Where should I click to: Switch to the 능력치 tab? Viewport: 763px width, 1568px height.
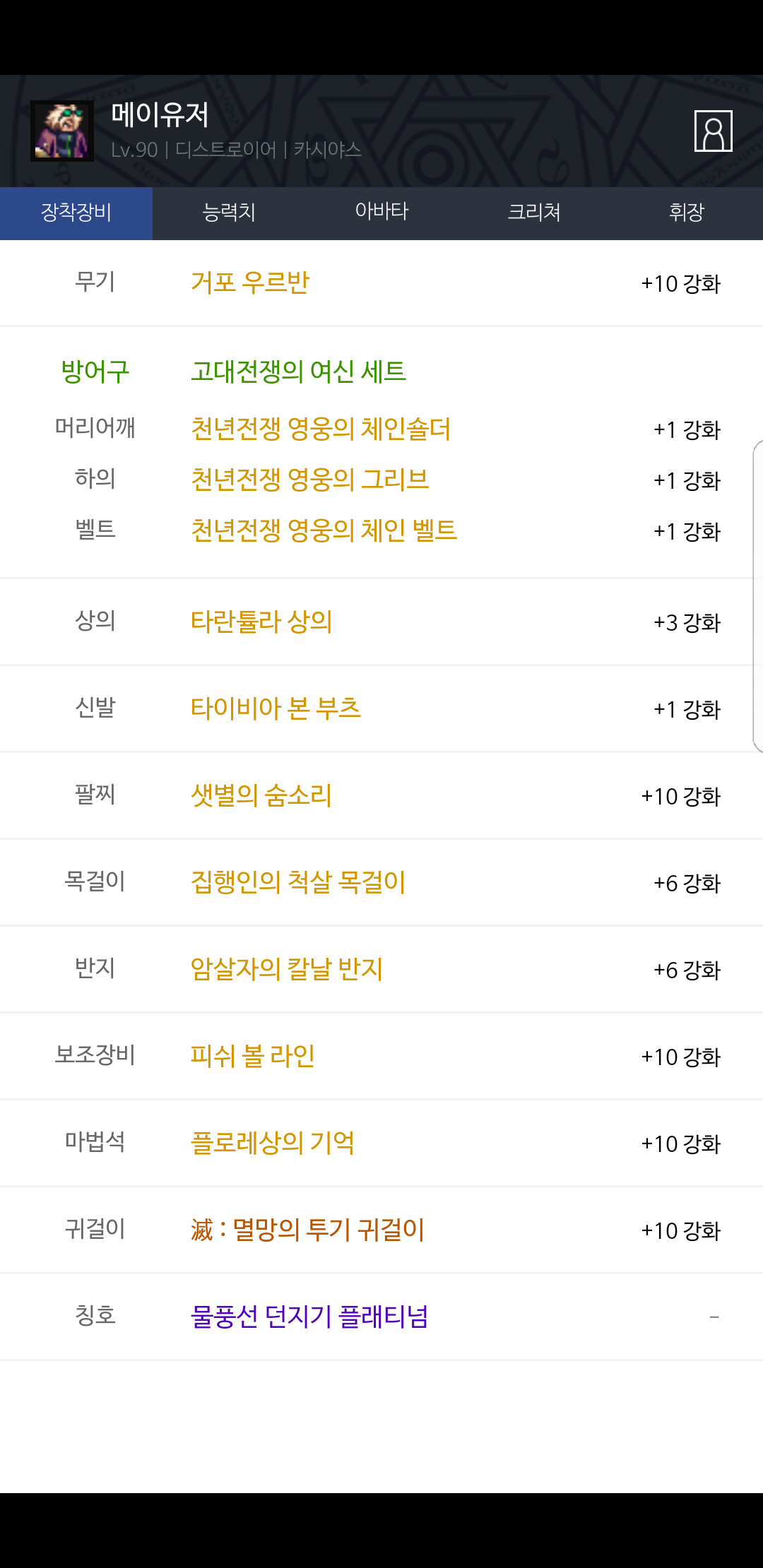229,213
